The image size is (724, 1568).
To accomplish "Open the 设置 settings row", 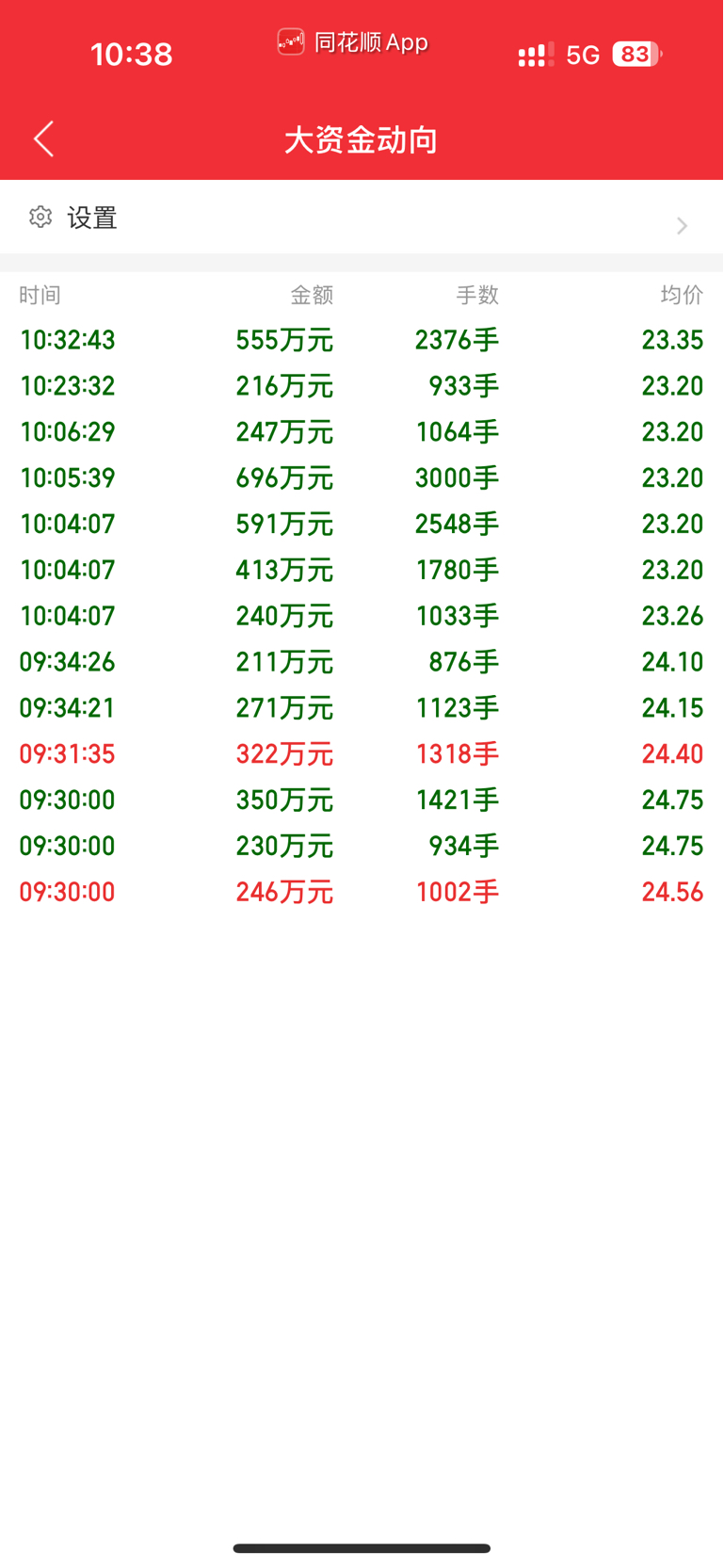I will [362, 218].
